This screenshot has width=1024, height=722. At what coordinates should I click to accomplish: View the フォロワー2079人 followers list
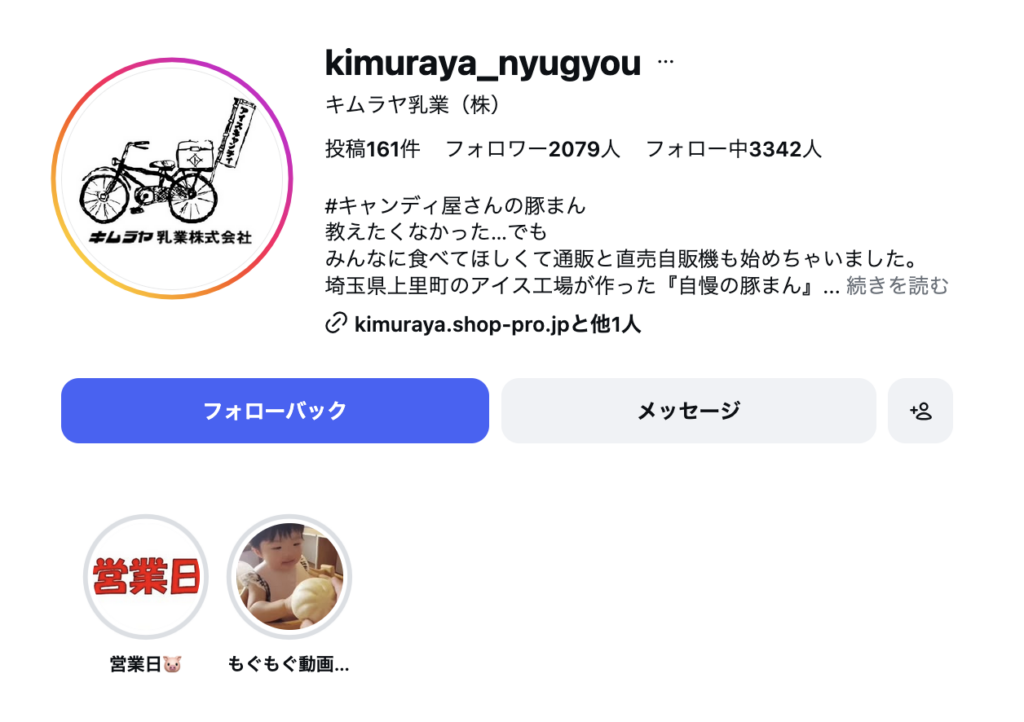pos(532,149)
